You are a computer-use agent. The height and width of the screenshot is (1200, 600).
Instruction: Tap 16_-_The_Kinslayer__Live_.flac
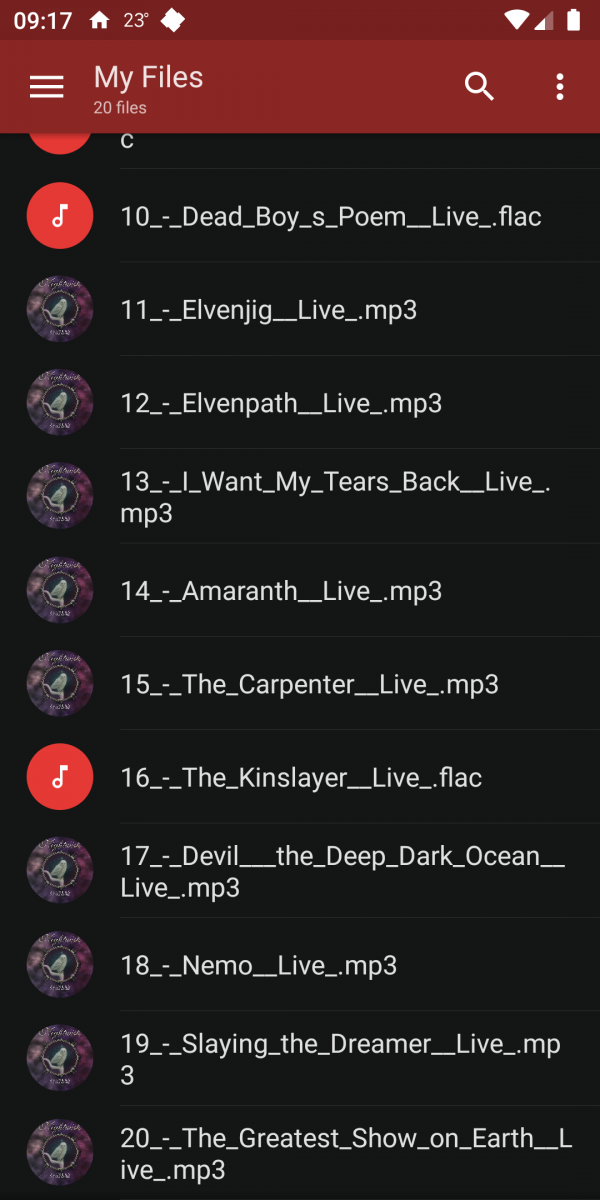(x=301, y=777)
